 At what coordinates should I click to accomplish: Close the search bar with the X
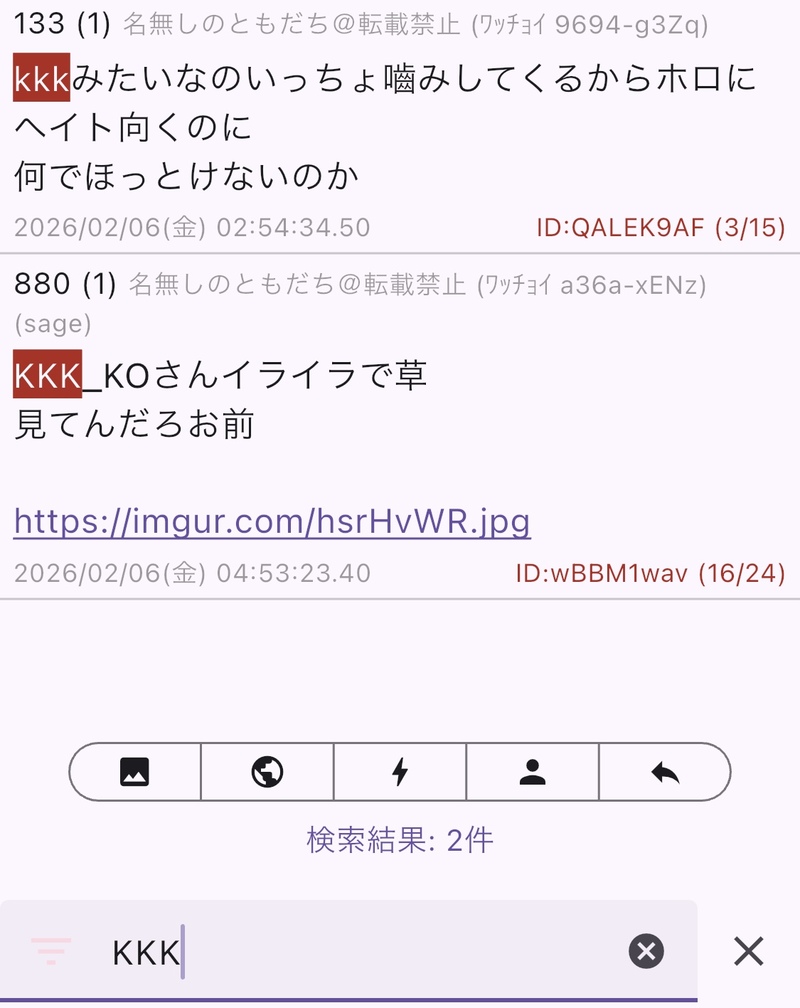tap(748, 951)
